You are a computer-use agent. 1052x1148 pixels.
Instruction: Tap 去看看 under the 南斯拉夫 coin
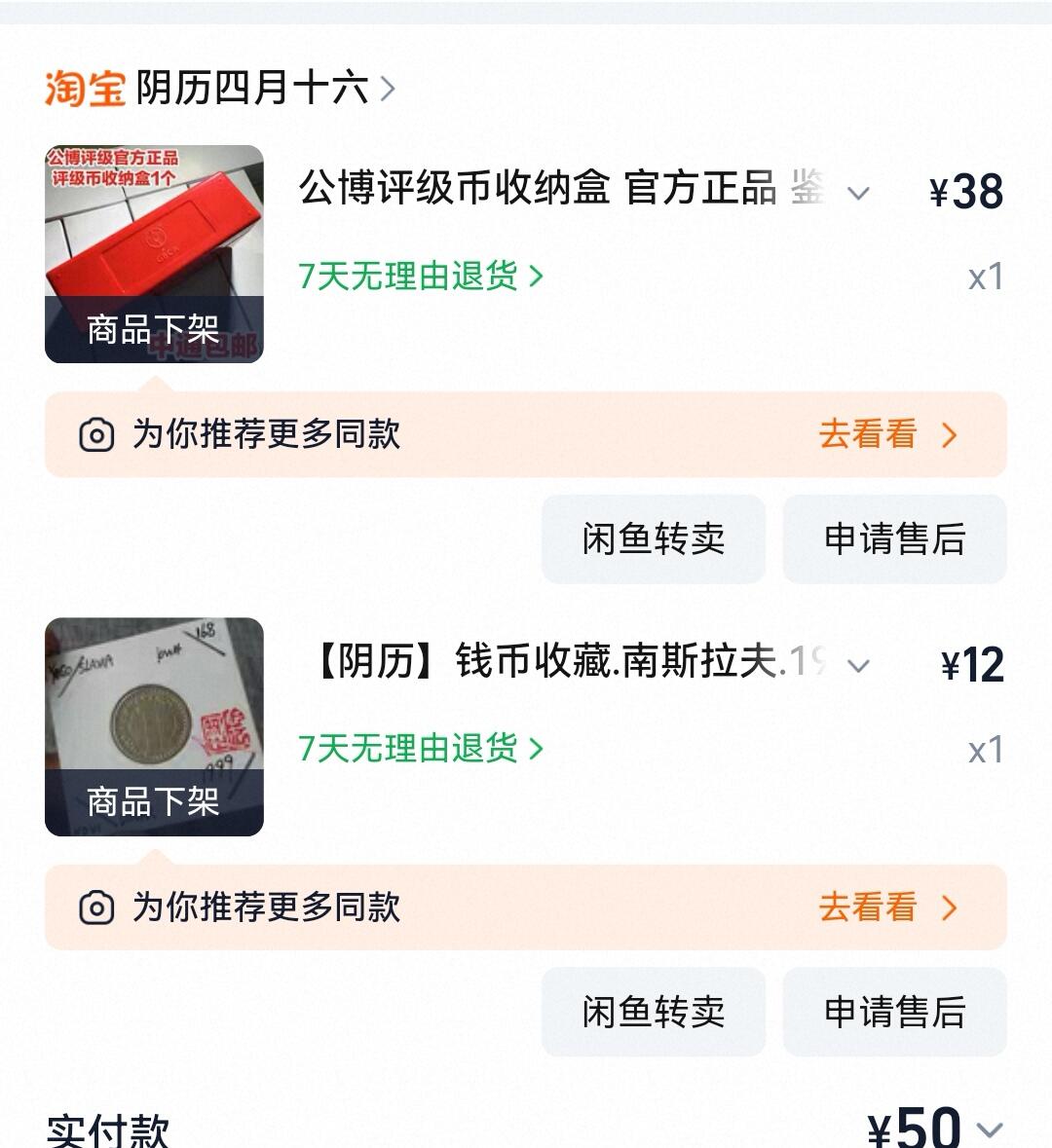886,907
